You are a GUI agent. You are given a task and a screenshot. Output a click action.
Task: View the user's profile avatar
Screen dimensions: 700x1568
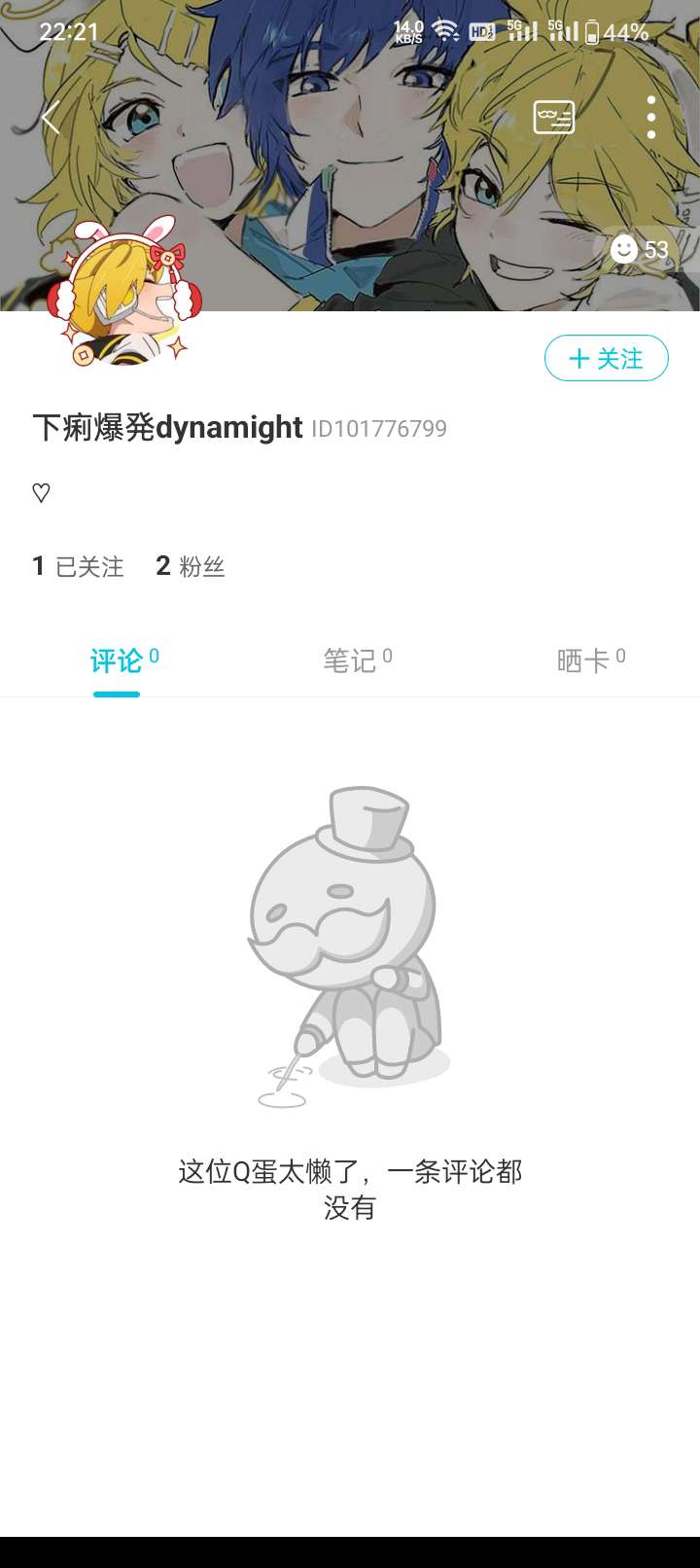tap(124, 294)
